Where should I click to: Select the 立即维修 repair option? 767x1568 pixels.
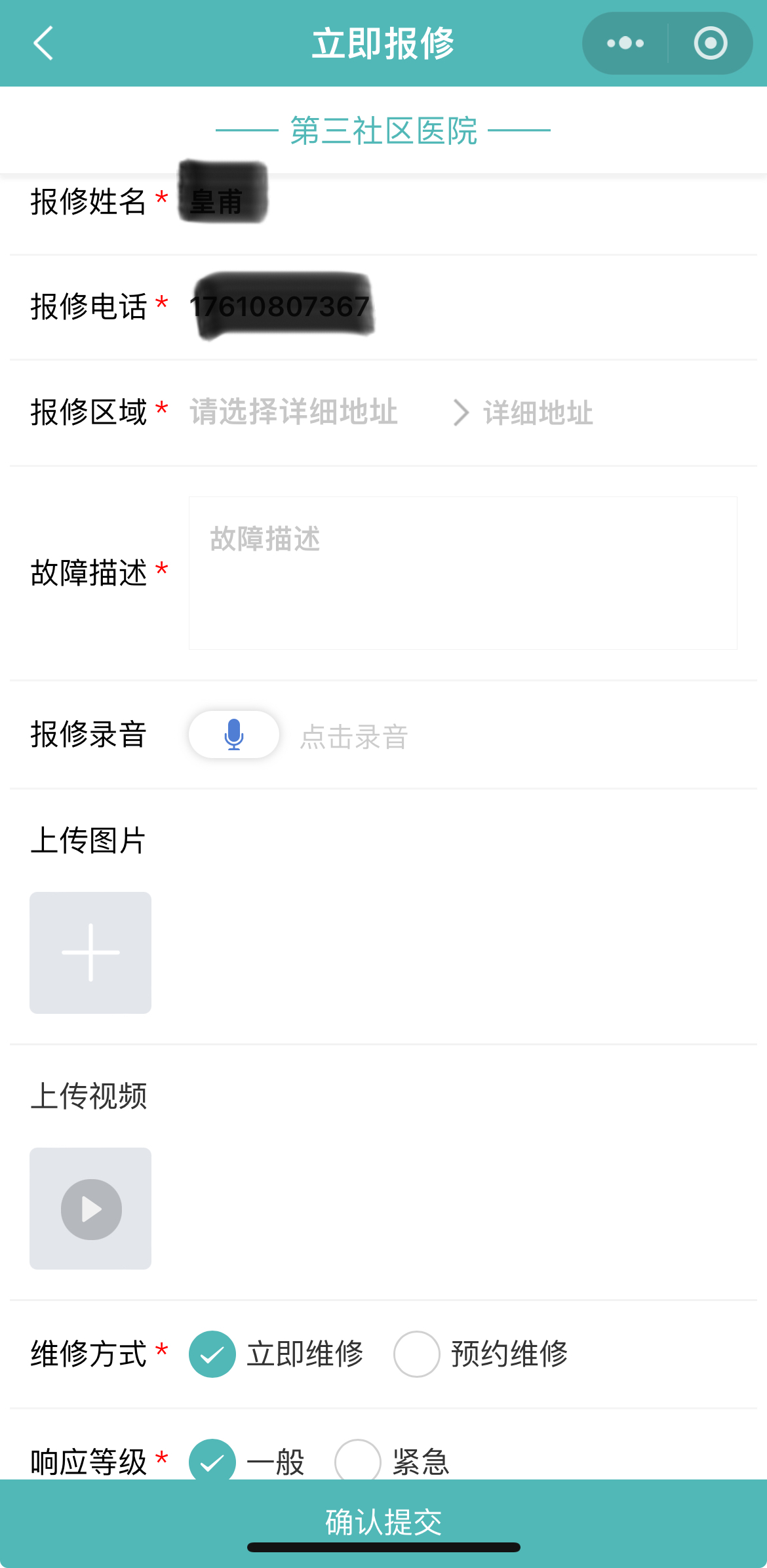212,1354
